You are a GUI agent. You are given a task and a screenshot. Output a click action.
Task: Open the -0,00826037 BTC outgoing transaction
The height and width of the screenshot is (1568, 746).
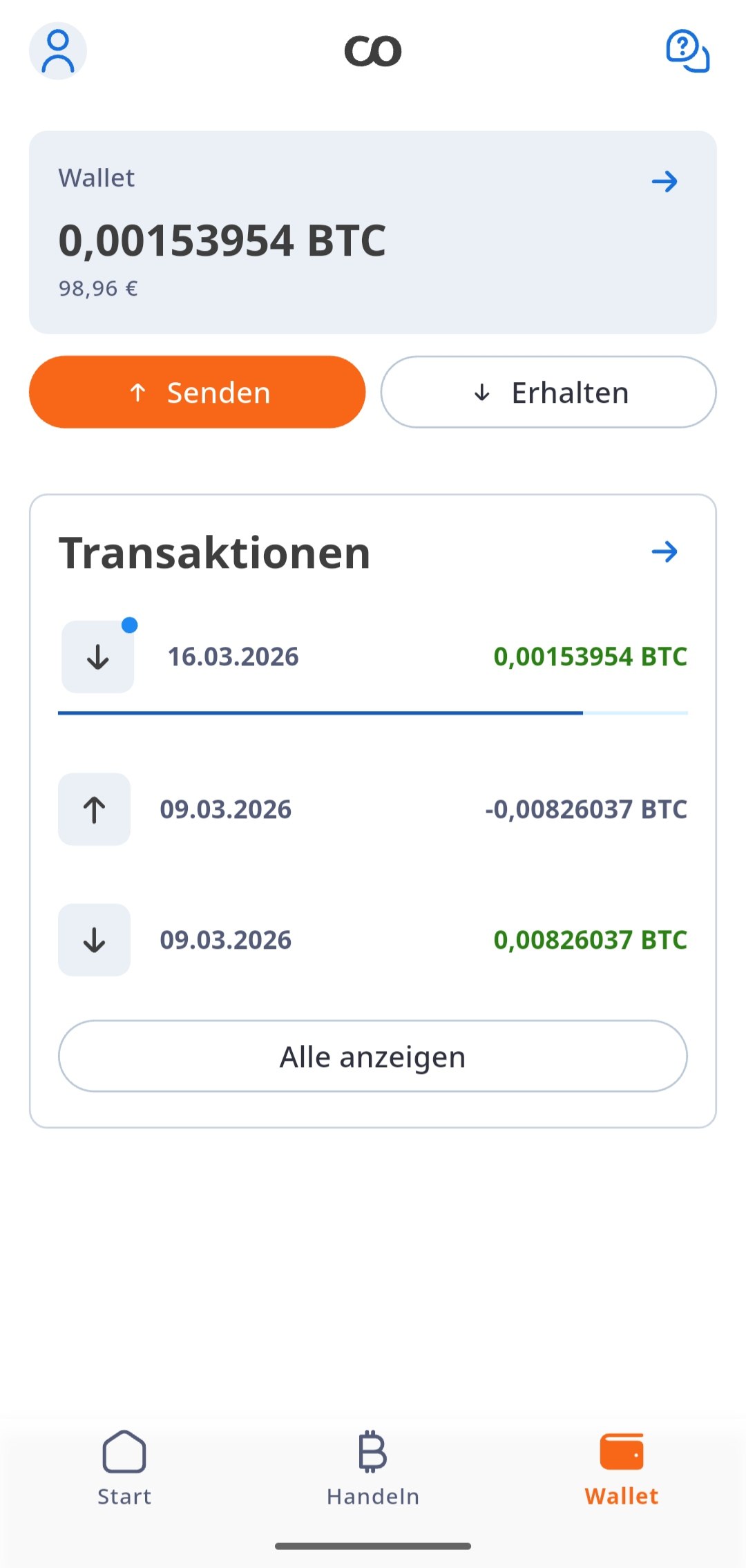click(x=373, y=809)
